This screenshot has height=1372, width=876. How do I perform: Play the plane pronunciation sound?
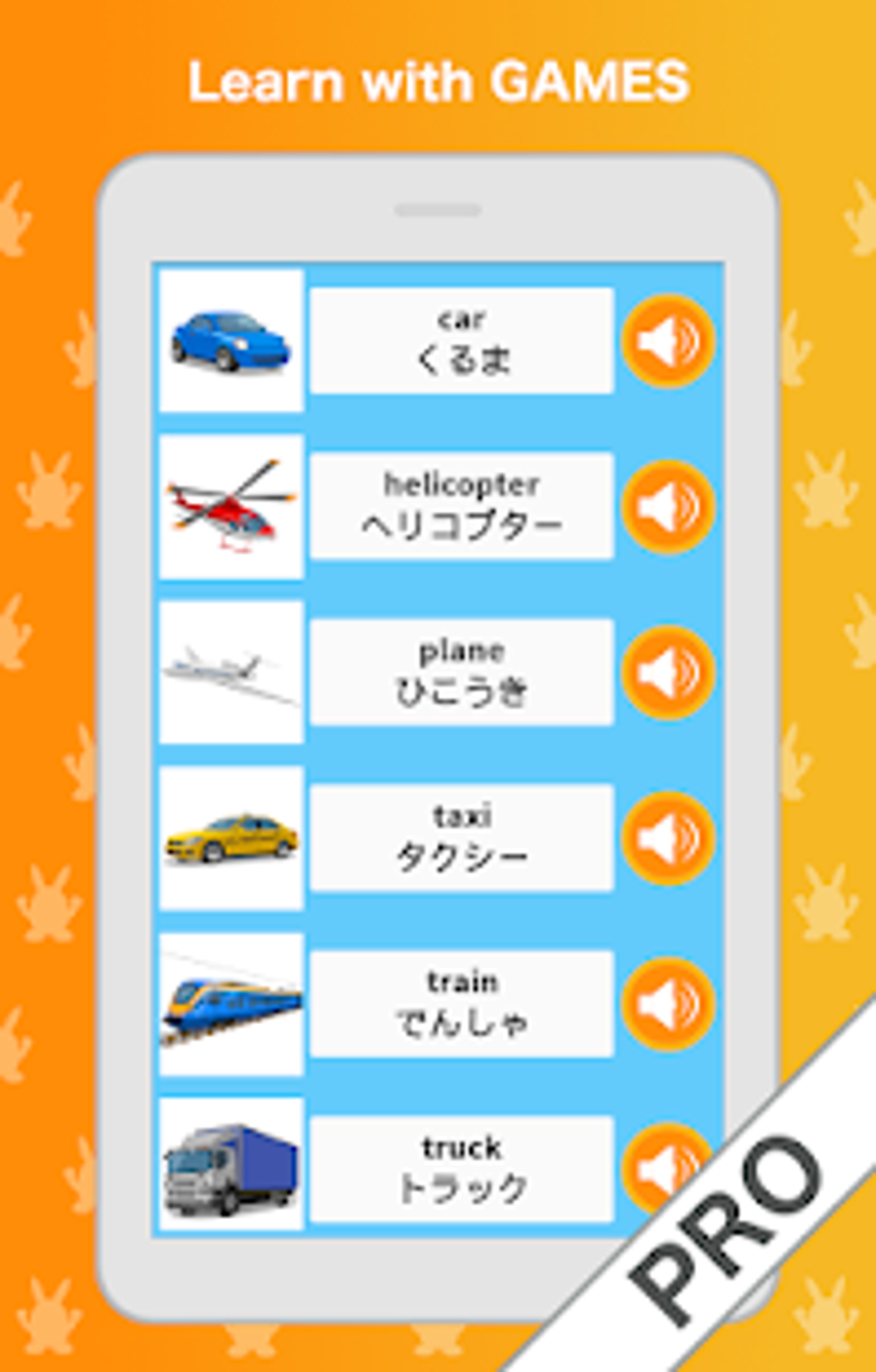pos(670,672)
